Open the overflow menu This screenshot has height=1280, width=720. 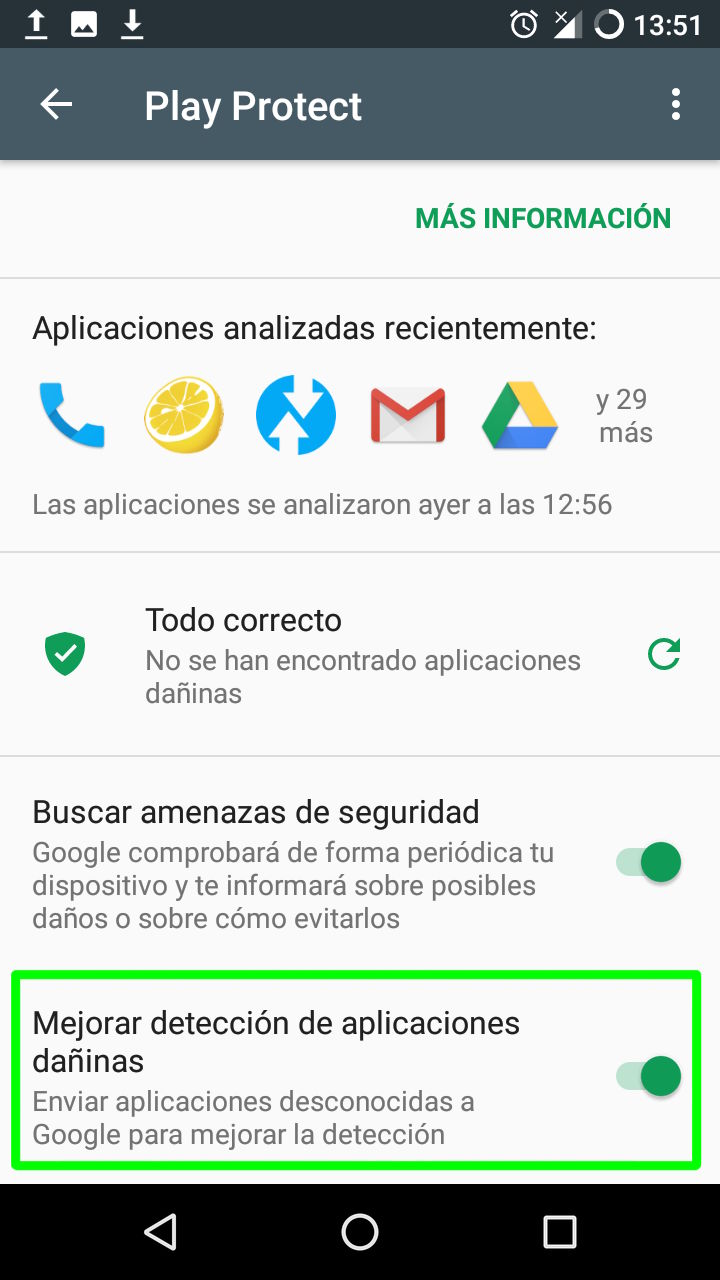coord(676,105)
